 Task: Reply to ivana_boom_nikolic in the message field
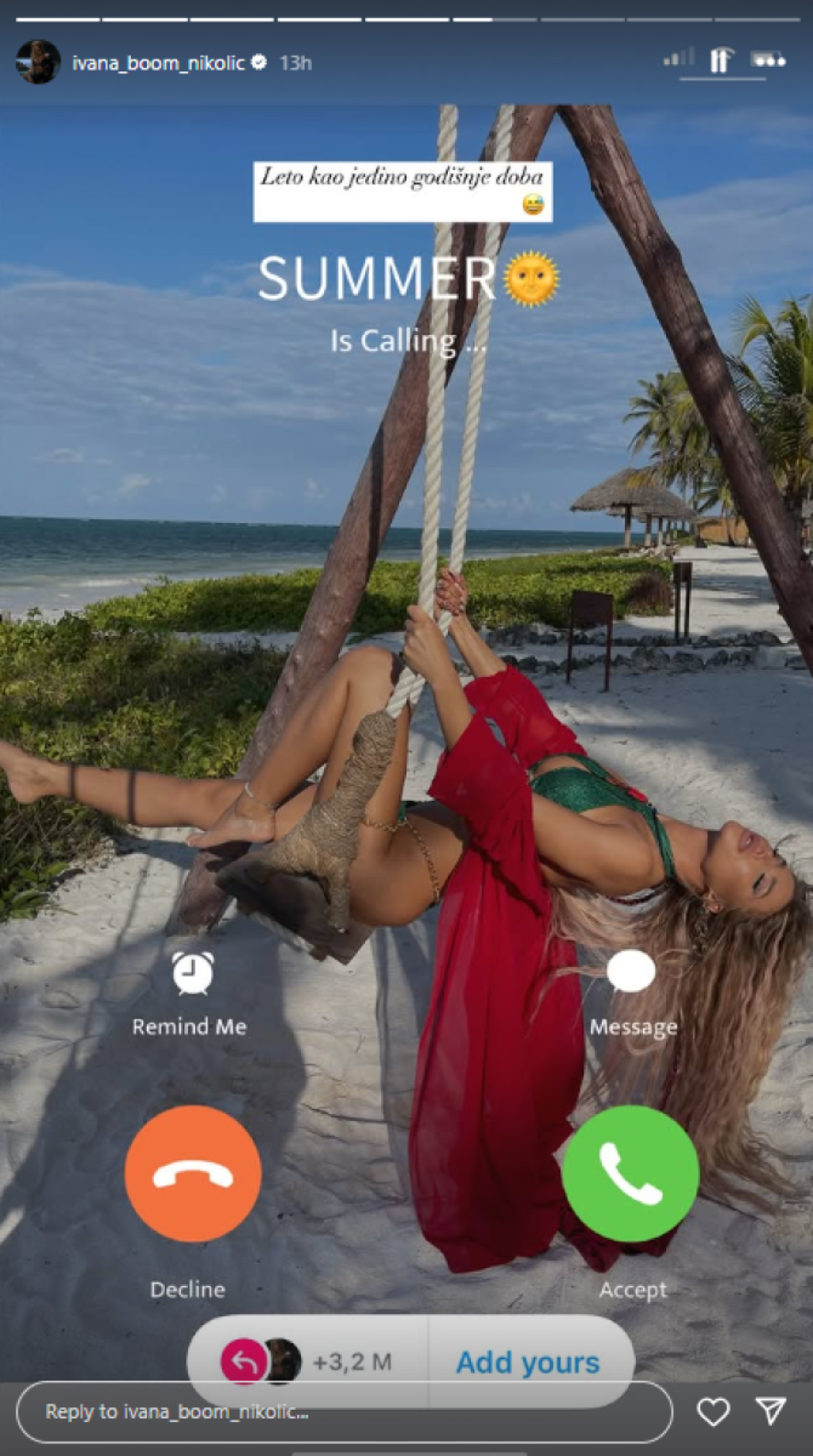click(343, 1412)
